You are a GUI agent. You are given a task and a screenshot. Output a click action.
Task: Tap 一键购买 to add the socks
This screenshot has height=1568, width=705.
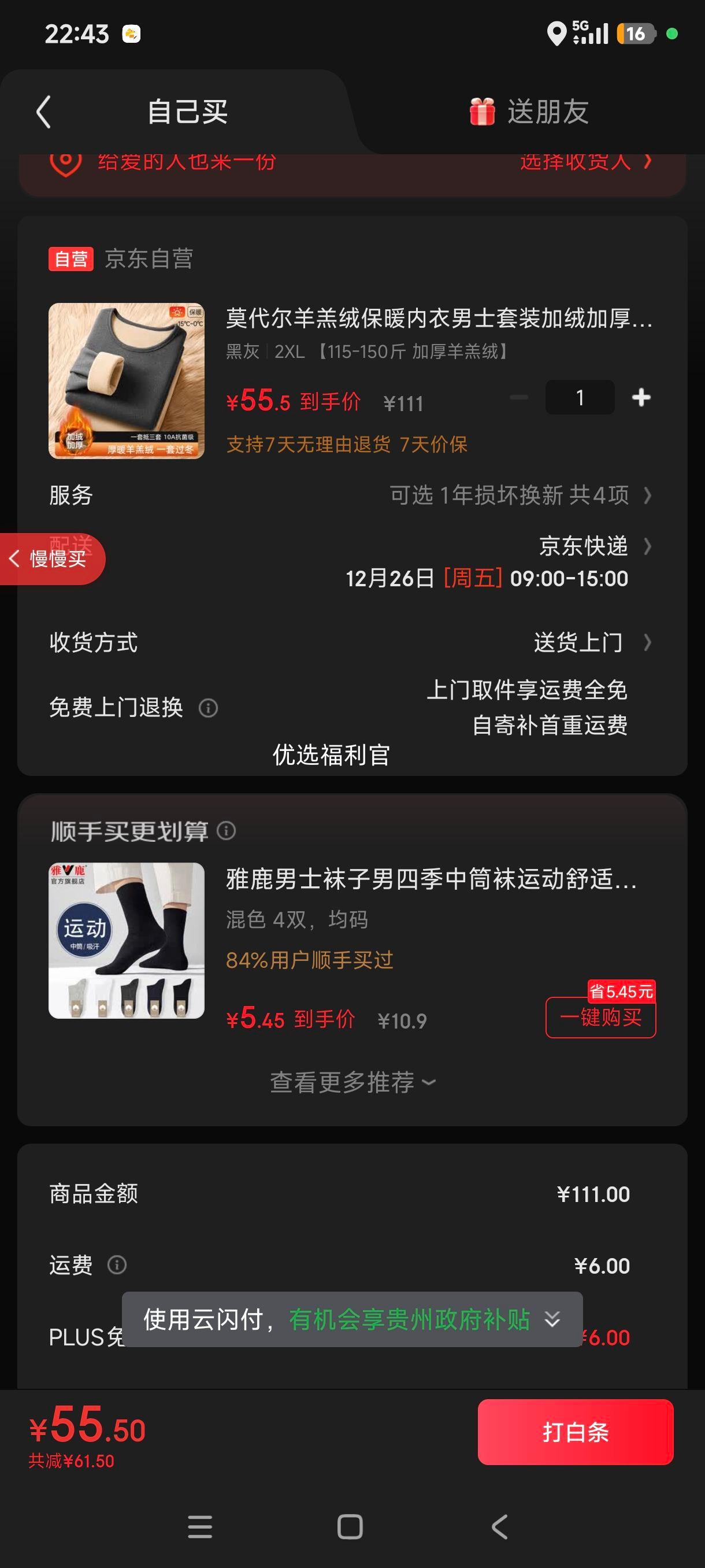click(x=601, y=1016)
